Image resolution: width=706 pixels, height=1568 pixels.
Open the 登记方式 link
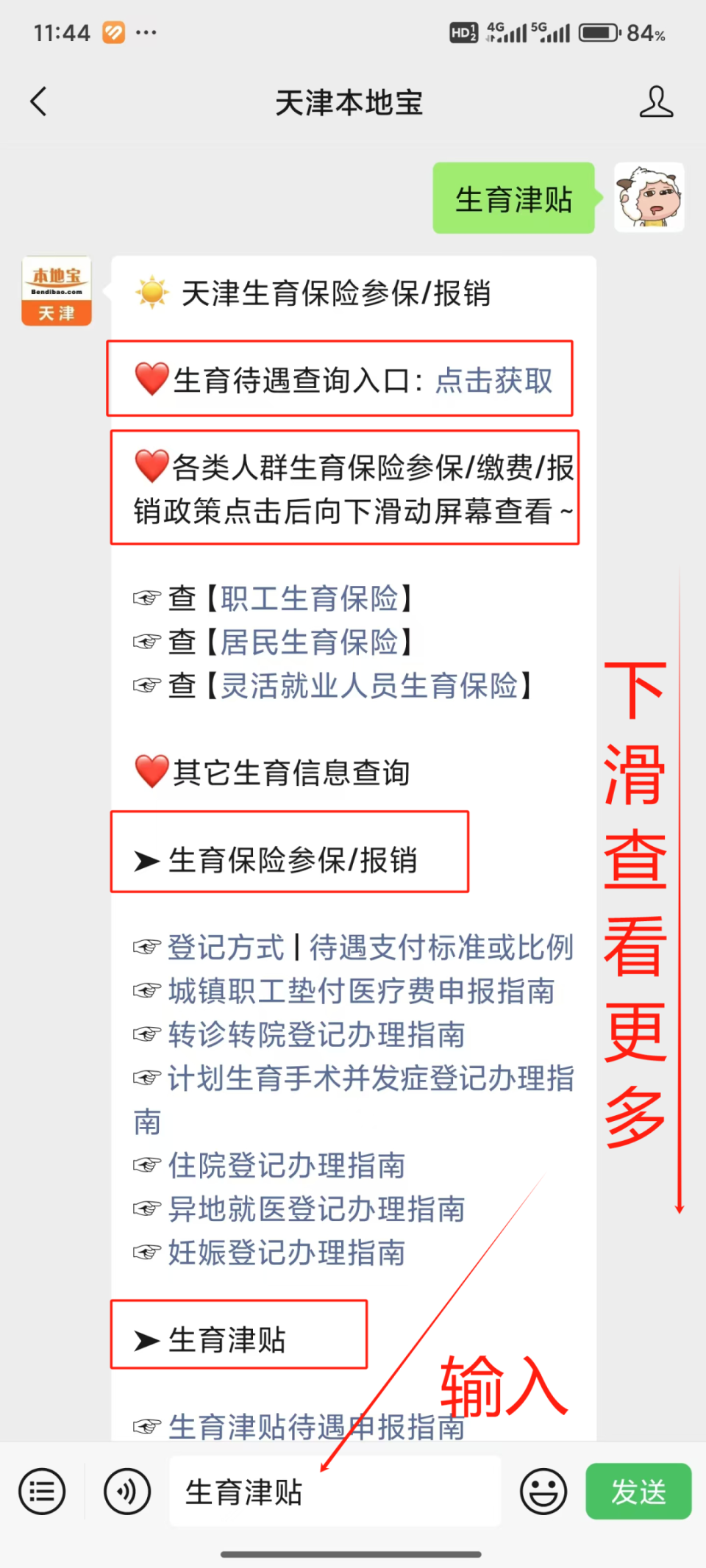coord(226,947)
